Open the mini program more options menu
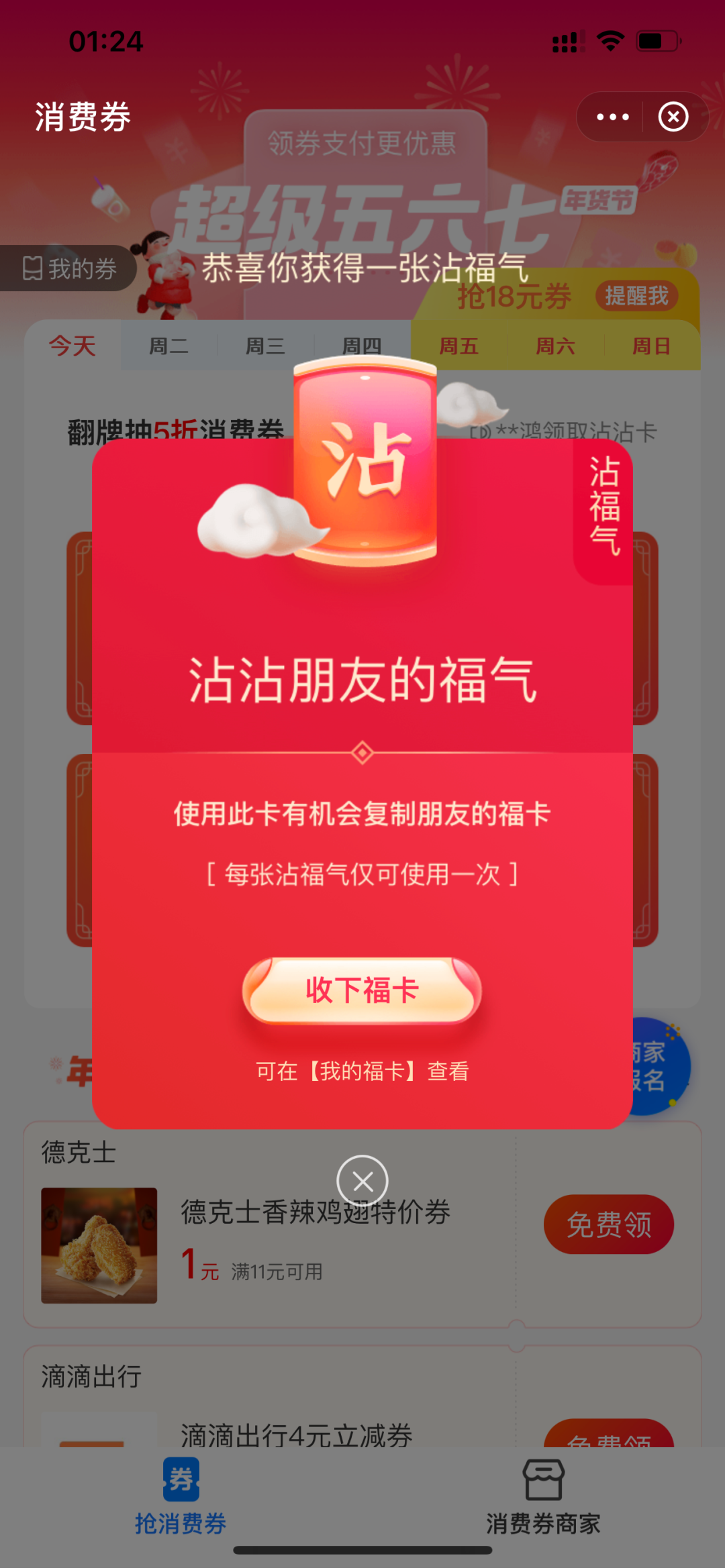This screenshot has height=1568, width=725. (x=612, y=117)
